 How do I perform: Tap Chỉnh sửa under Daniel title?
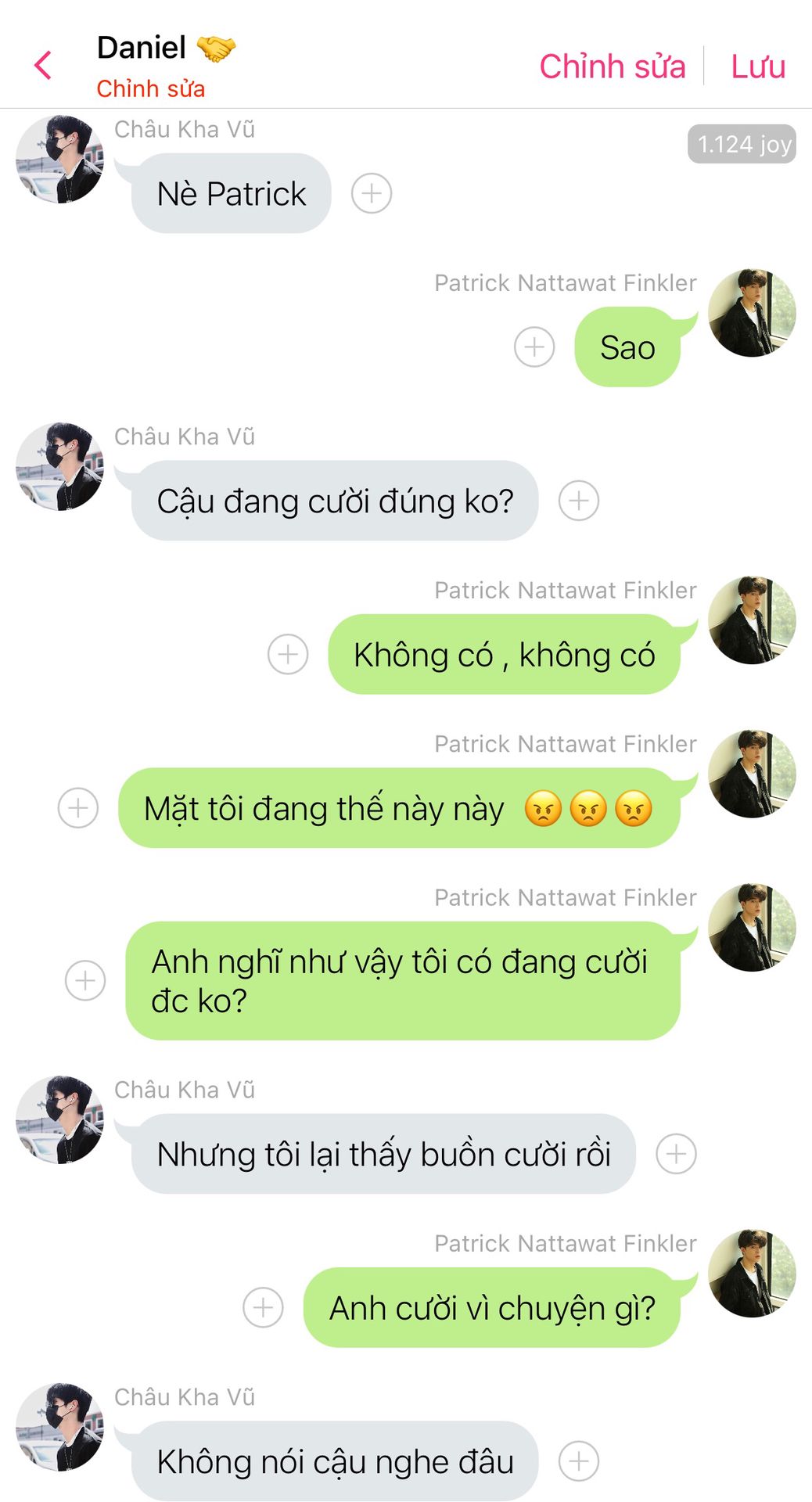150,89
